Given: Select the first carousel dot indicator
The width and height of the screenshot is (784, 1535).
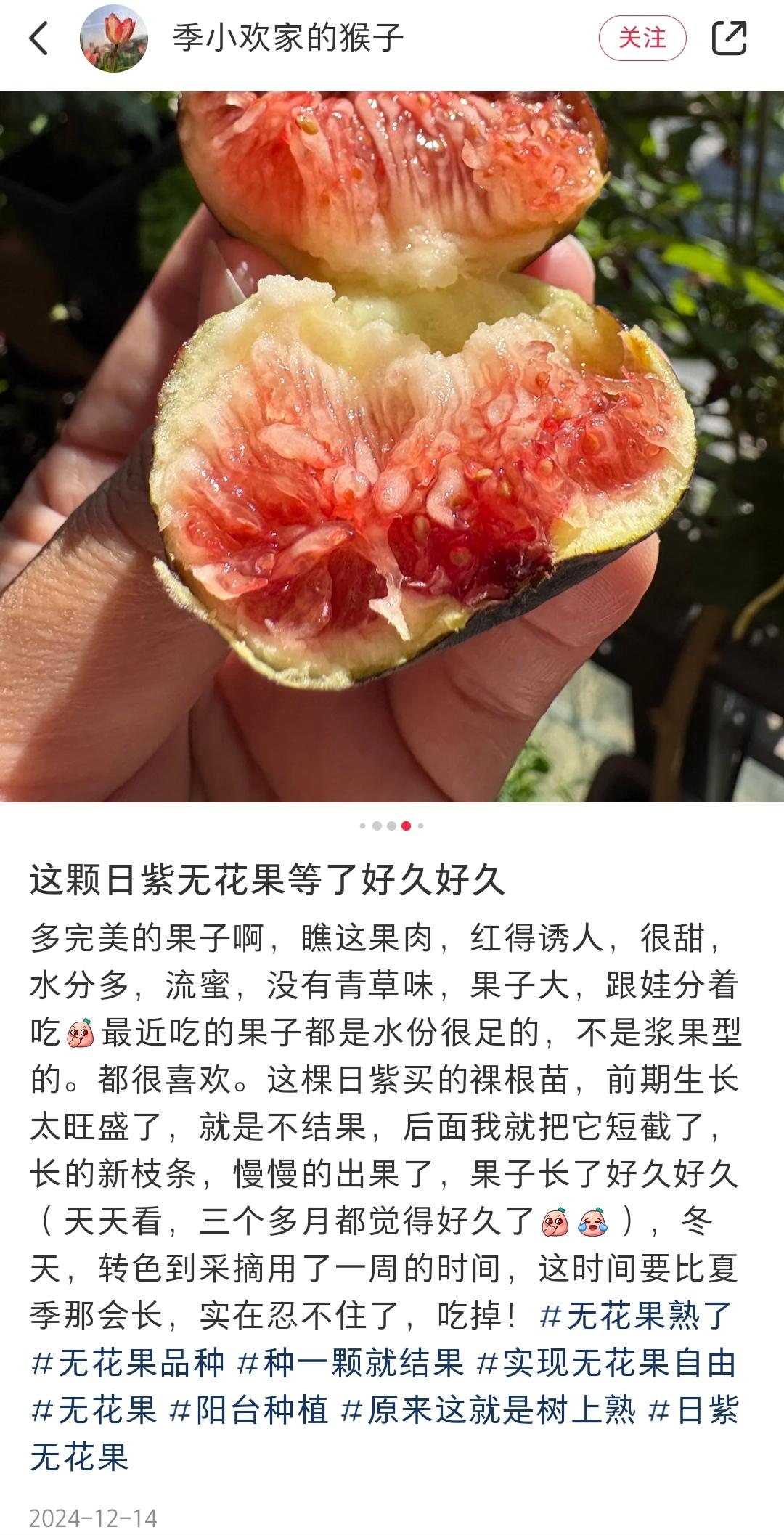Looking at the screenshot, I should tap(364, 826).
